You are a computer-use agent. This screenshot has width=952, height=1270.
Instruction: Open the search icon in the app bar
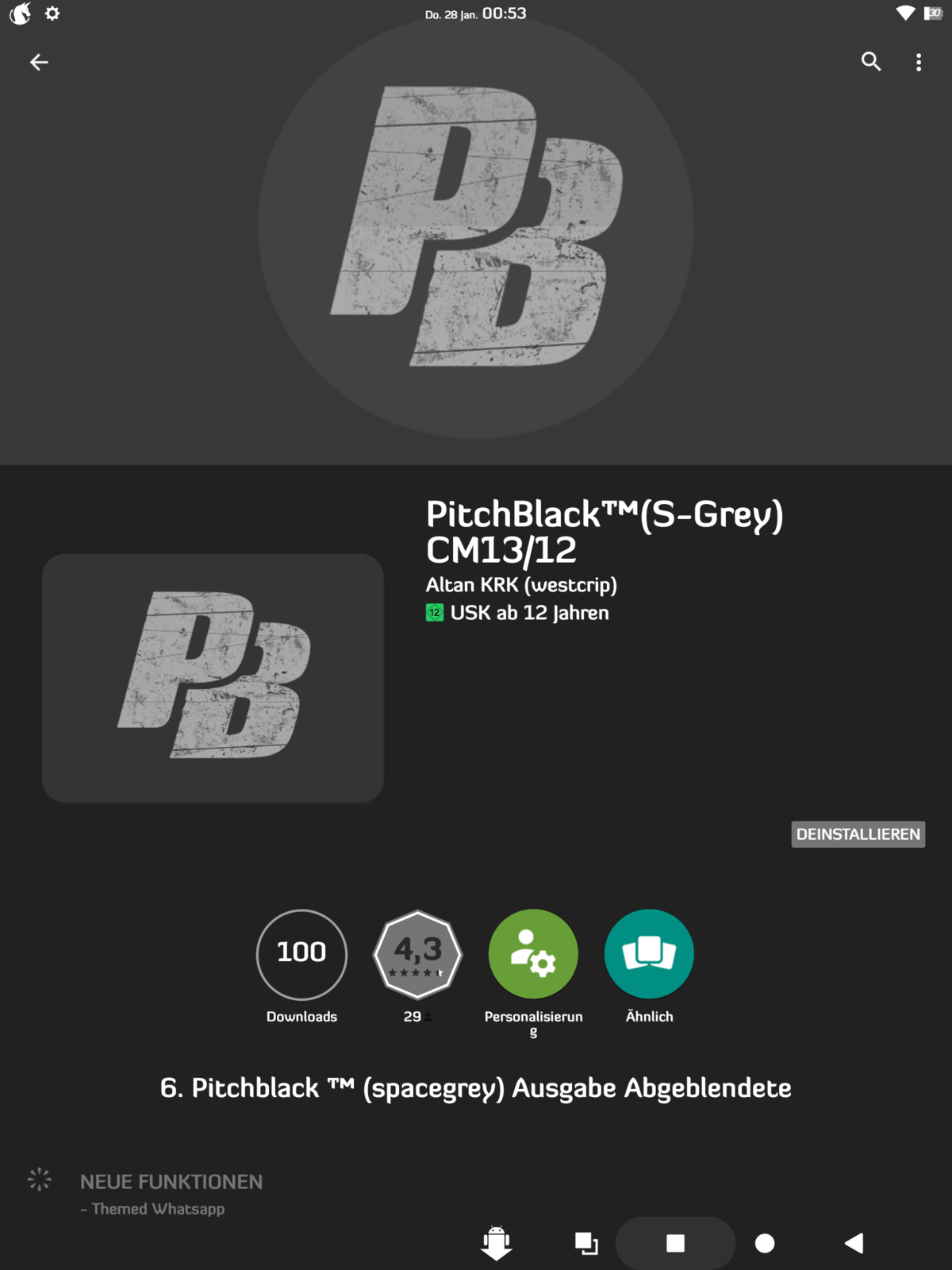pyautogui.click(x=871, y=62)
